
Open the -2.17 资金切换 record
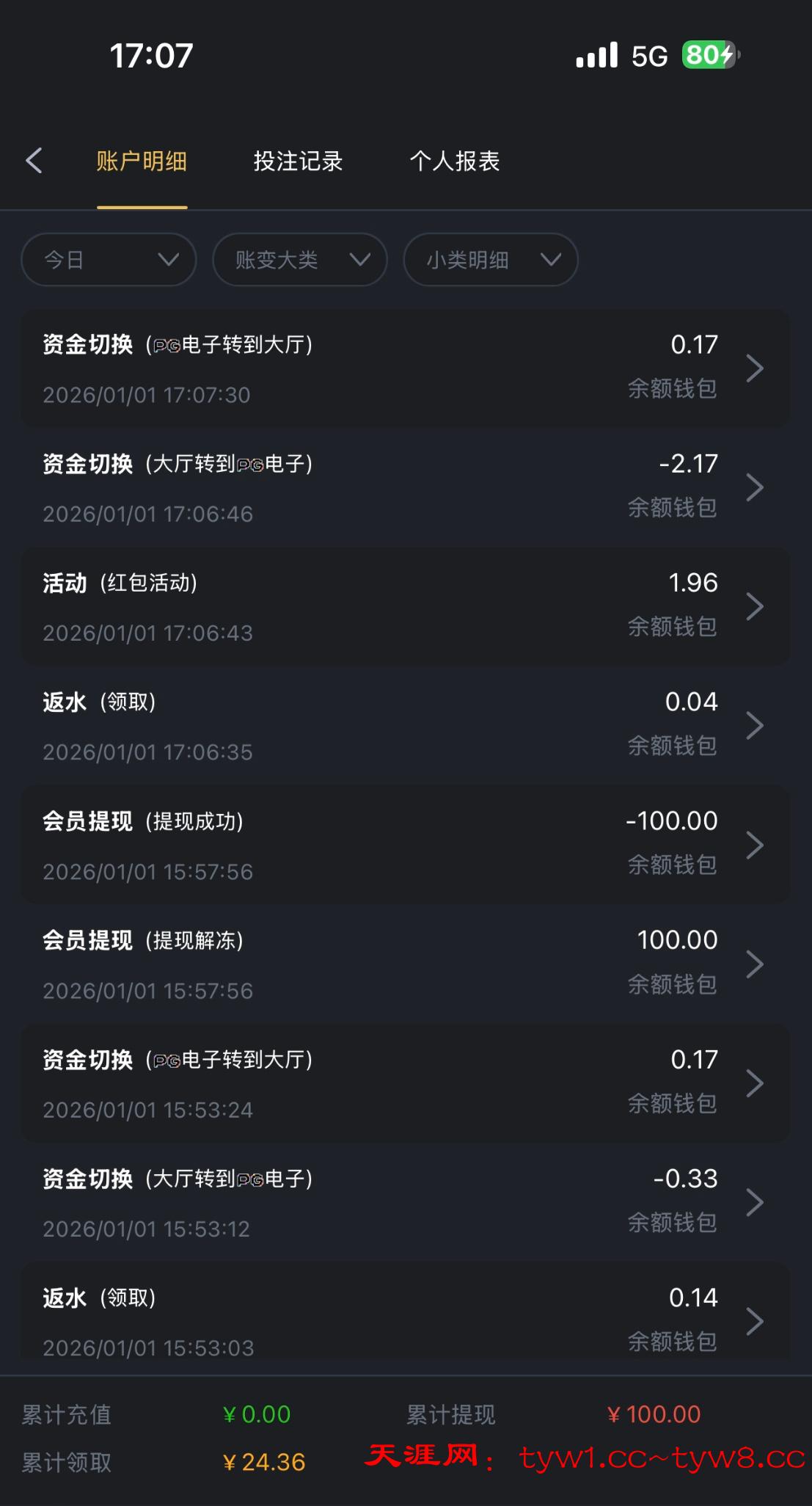point(405,488)
